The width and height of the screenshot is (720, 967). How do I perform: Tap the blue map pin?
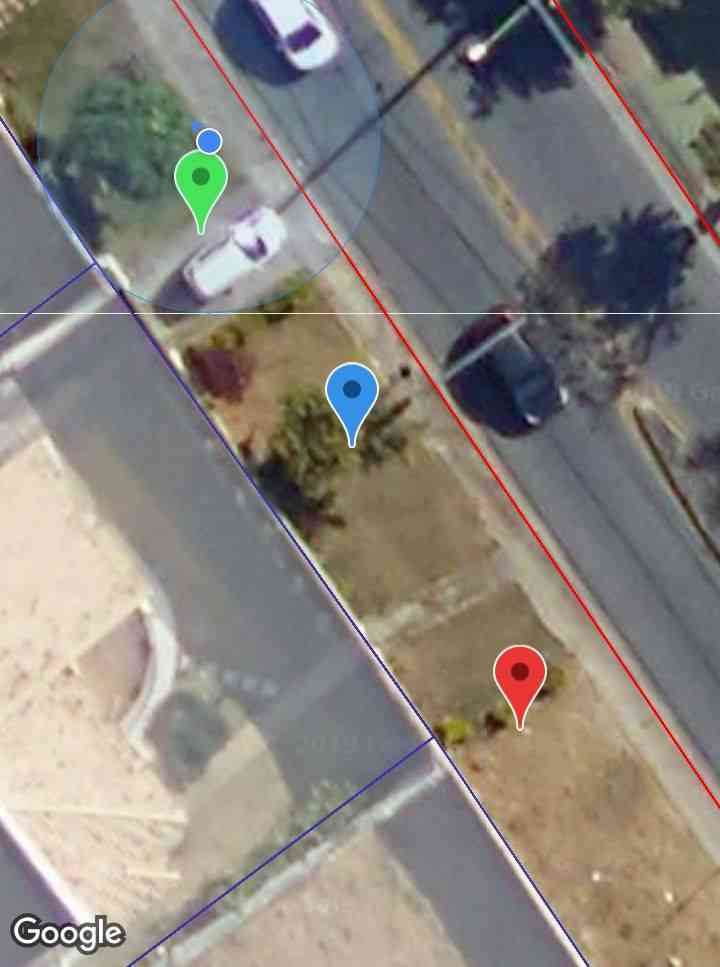click(x=352, y=395)
